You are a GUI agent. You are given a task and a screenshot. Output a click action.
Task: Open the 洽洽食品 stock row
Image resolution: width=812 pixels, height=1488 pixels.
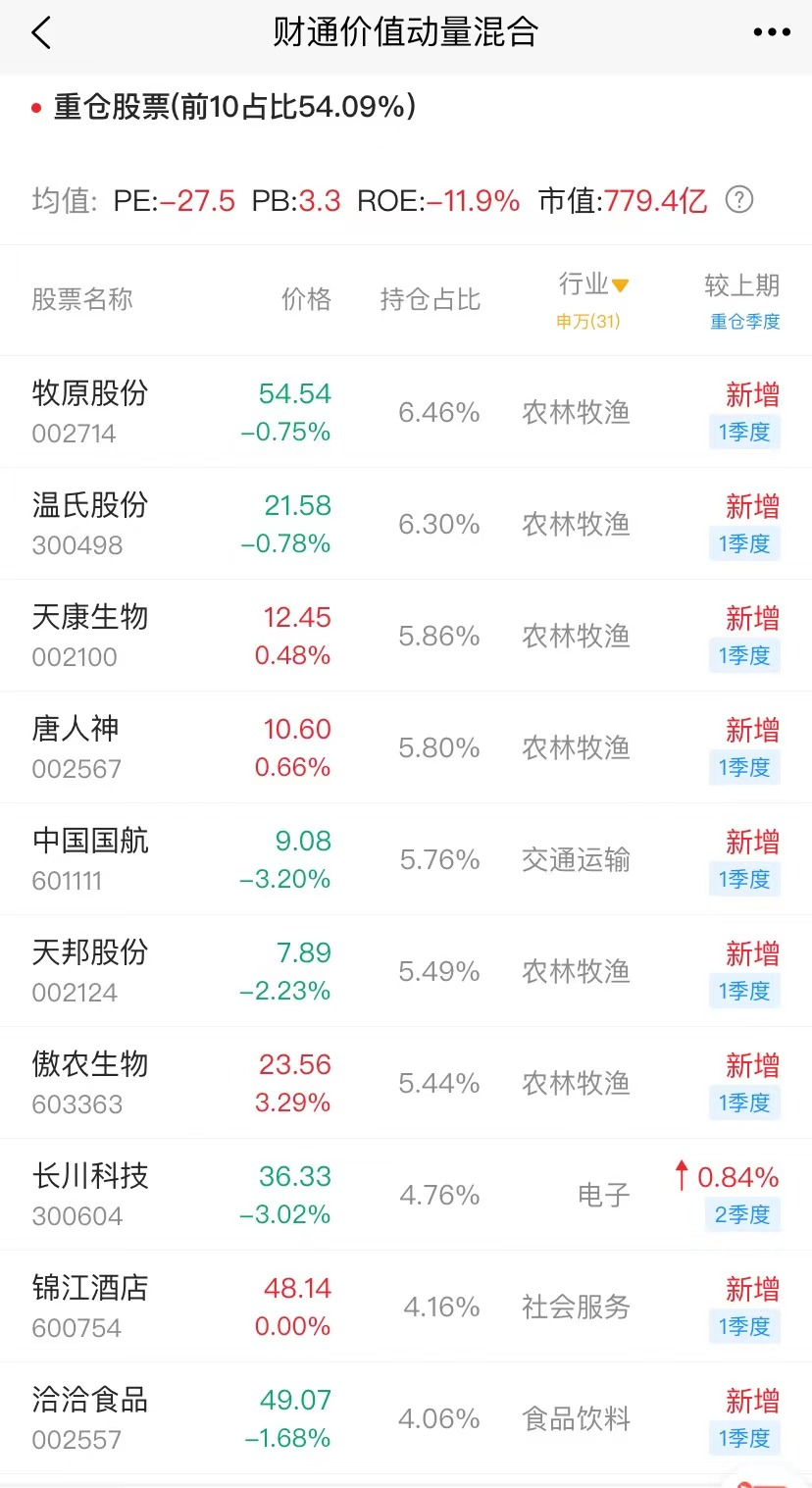[x=406, y=1418]
